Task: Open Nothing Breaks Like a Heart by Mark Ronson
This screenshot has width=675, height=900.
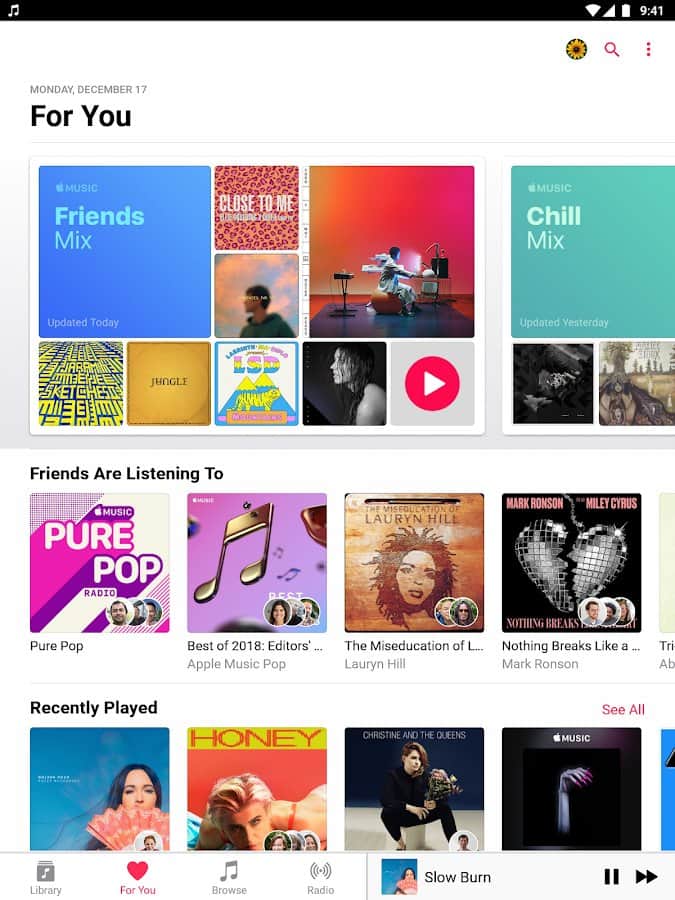Action: click(571, 563)
